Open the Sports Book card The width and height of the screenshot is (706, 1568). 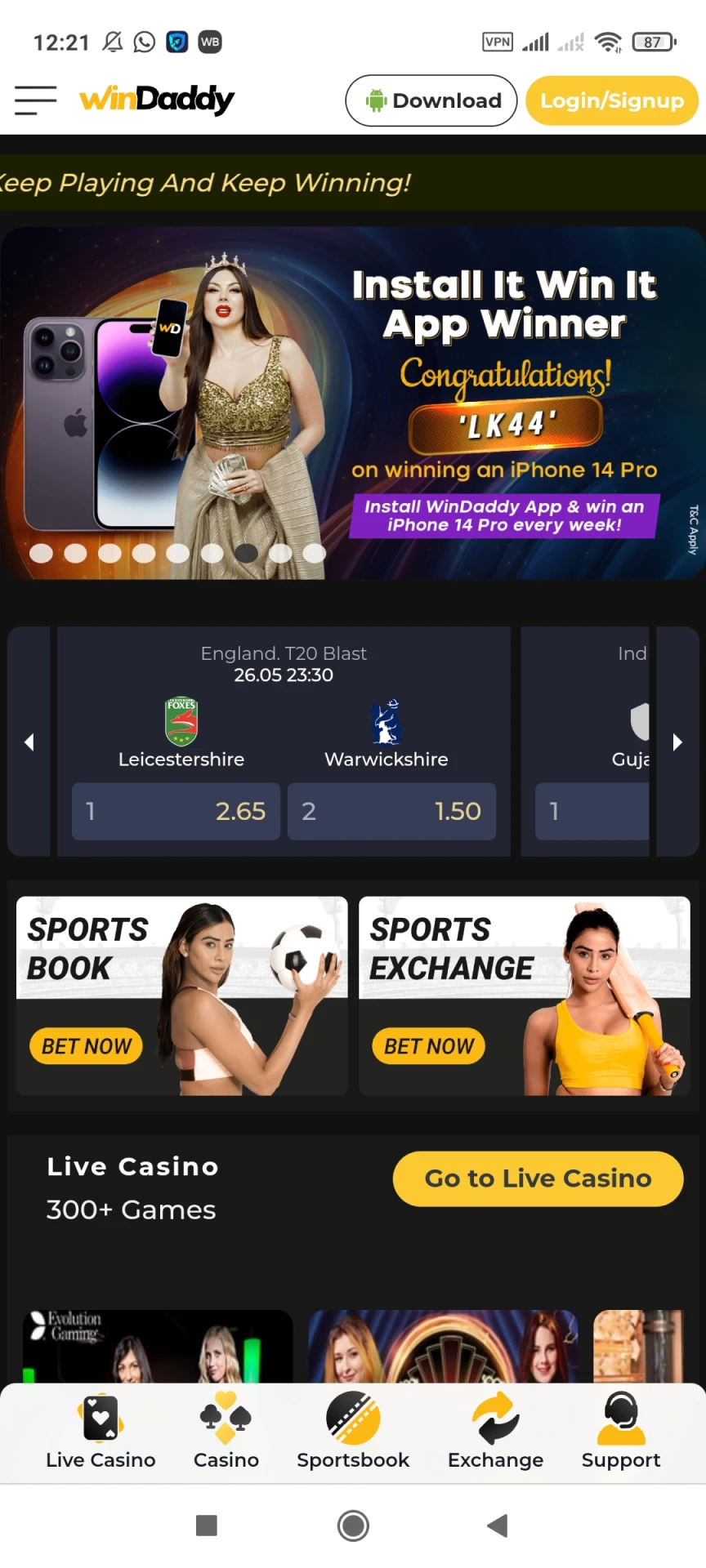pyautogui.click(x=182, y=995)
